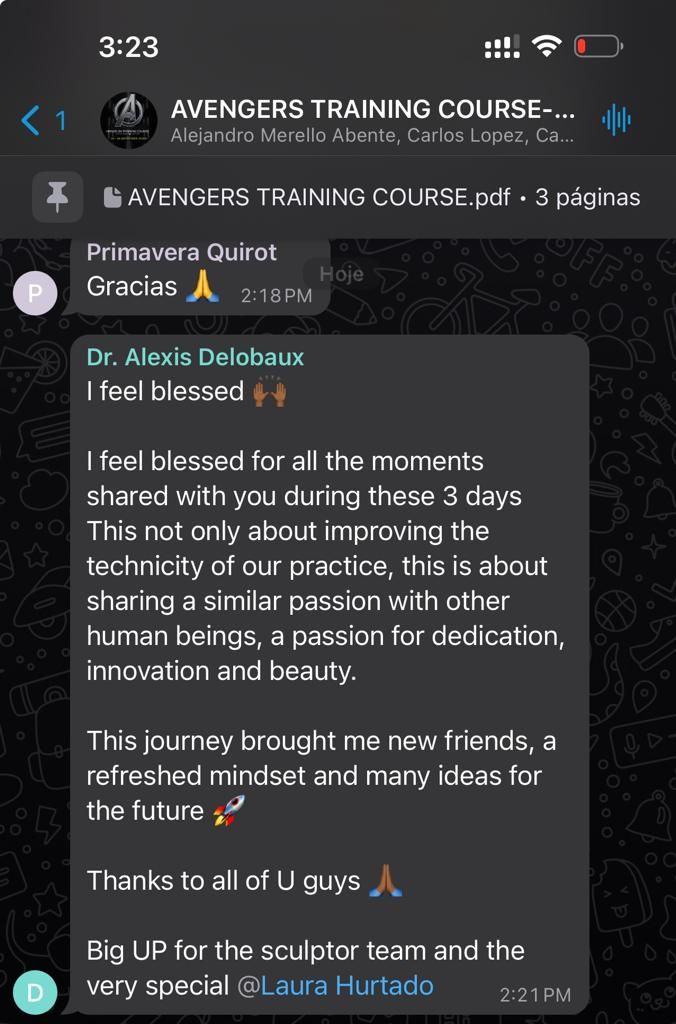Open the Avengers Training Course group info
This screenshot has height=1024, width=676.
[x=372, y=120]
